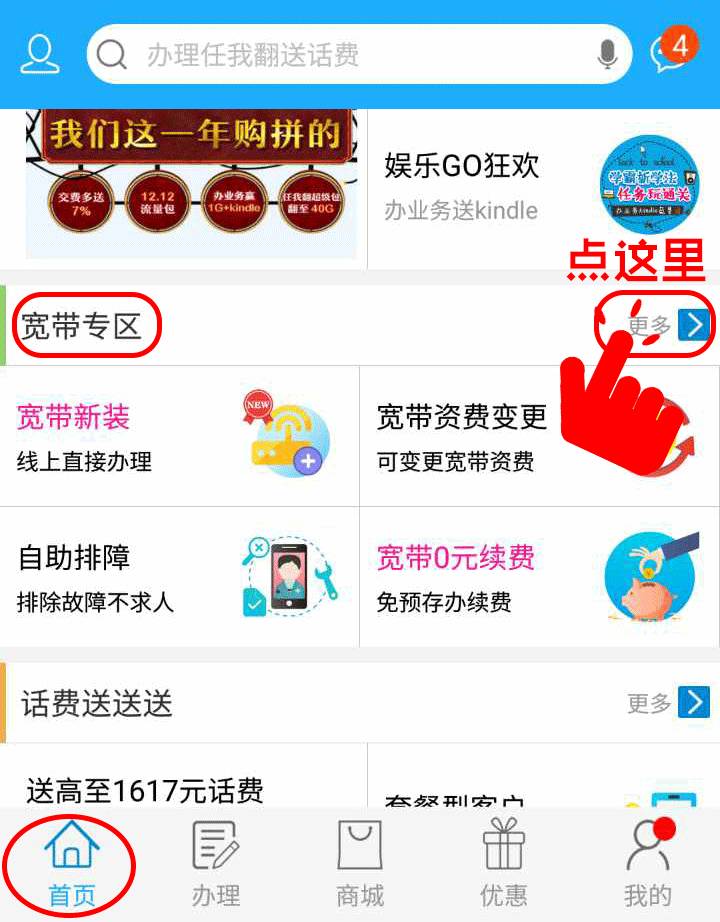This screenshot has height=922, width=720.
Task: Open 宽带0元续费 renewal
Action: [x=540, y=577]
